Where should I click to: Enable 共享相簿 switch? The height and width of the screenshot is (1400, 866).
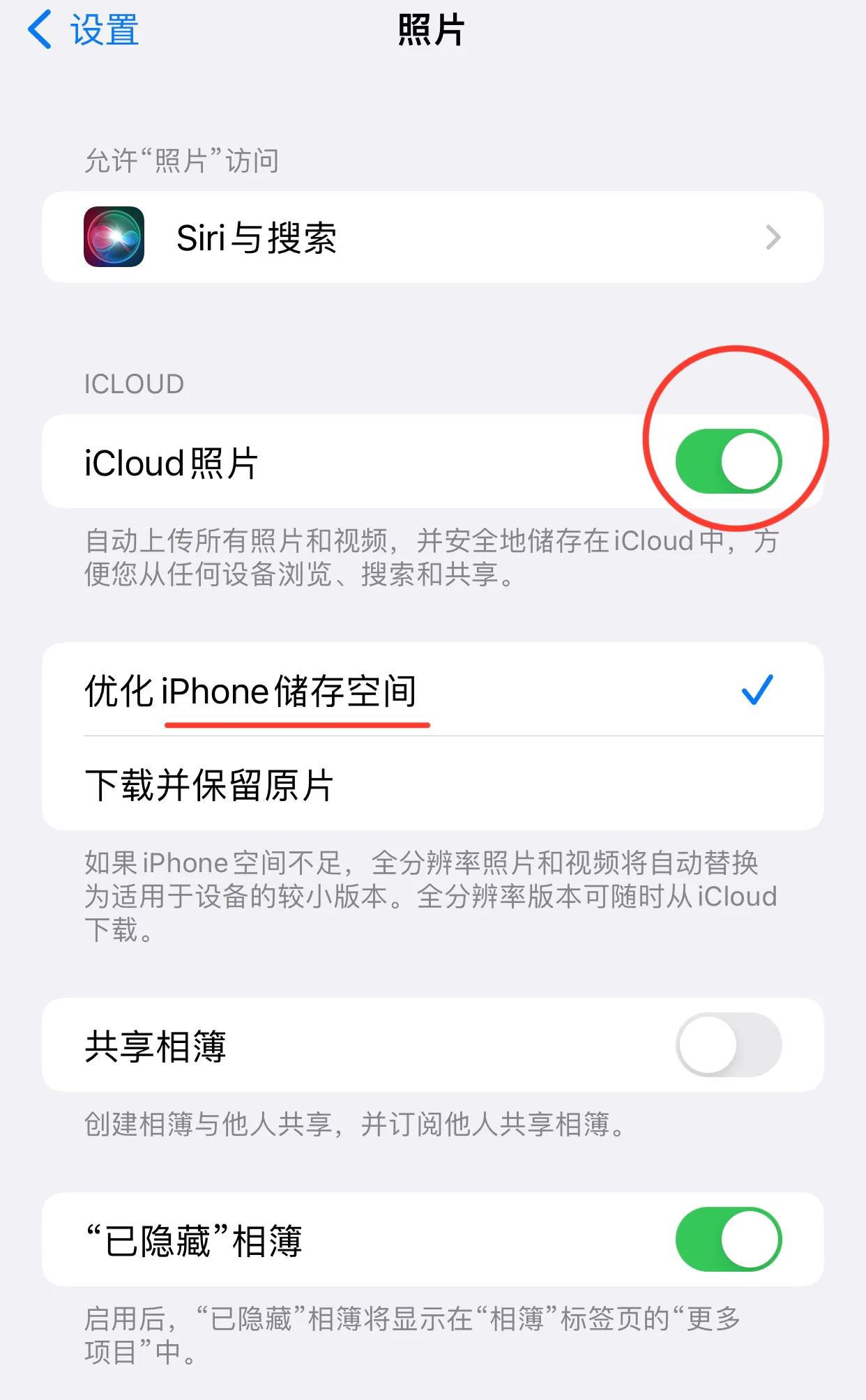point(729,1044)
